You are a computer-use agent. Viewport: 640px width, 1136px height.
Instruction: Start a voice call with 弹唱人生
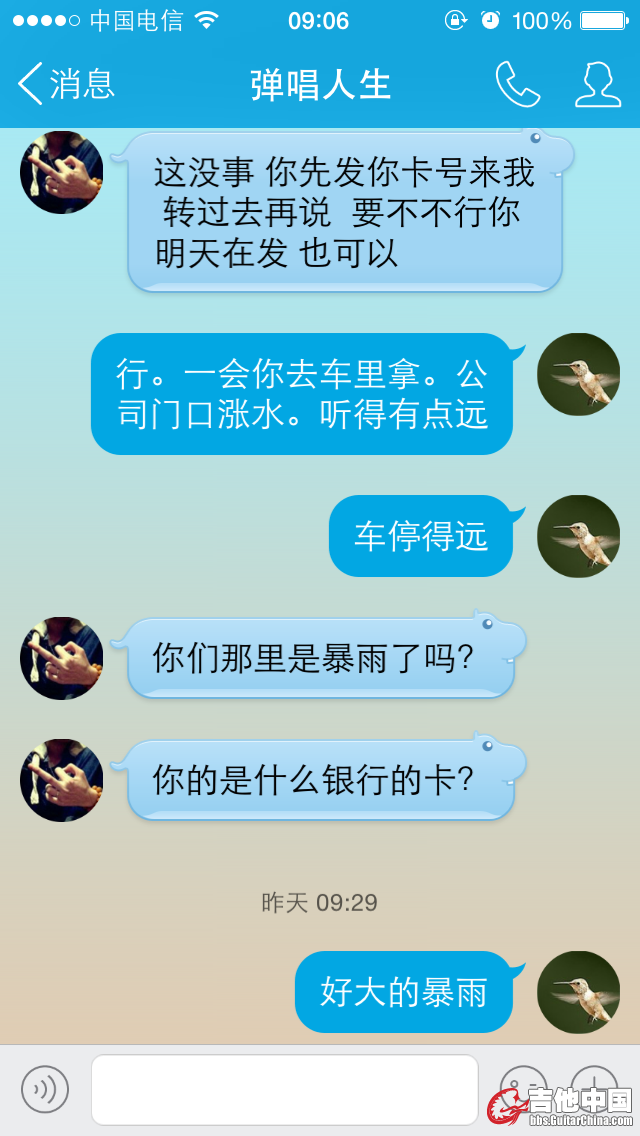click(x=517, y=85)
